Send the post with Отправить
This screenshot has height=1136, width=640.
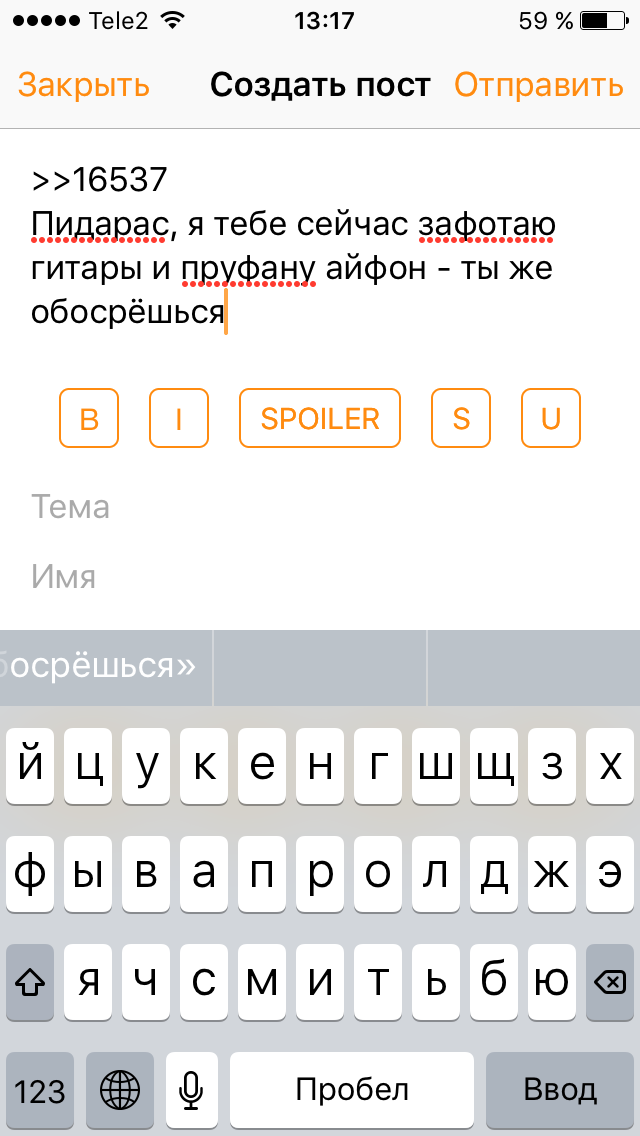[x=538, y=85]
